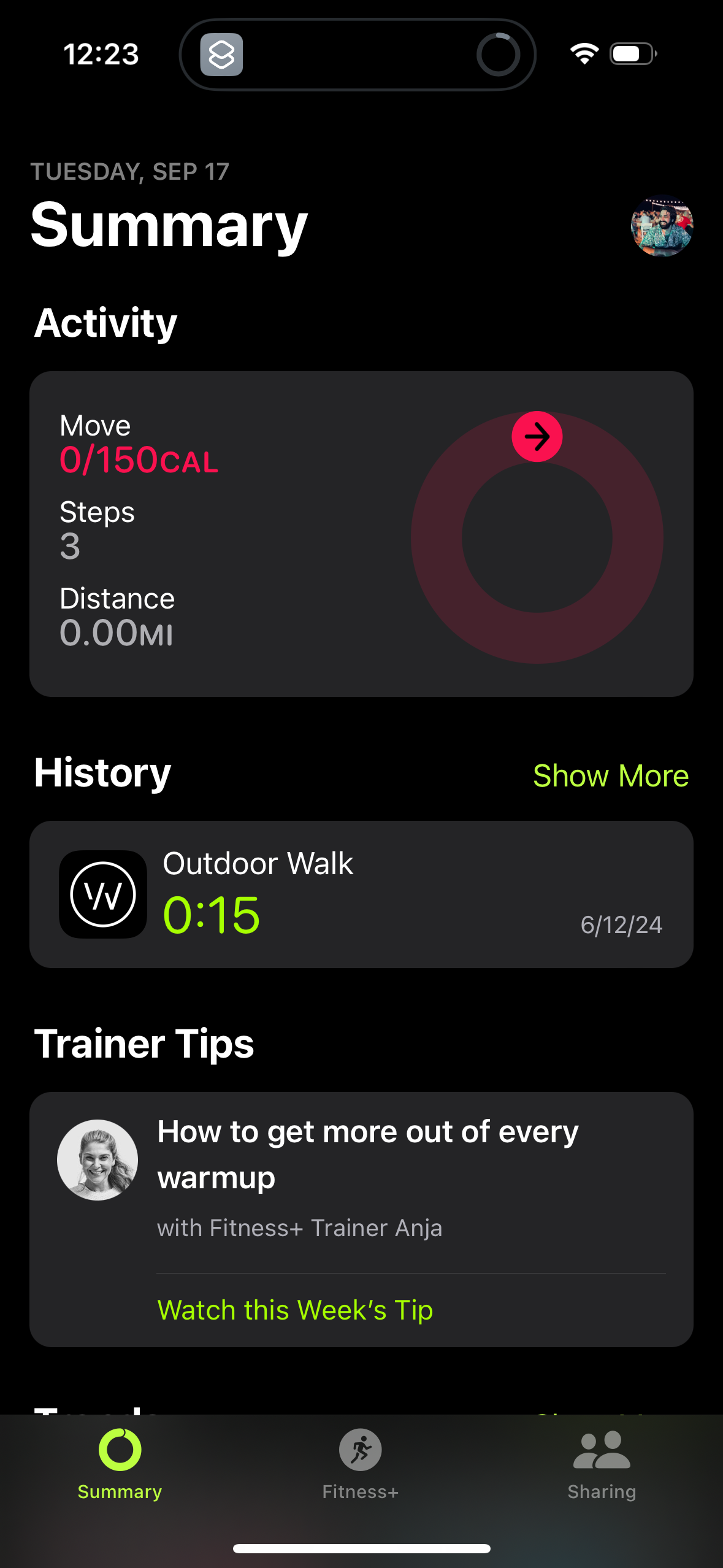
Task: Tap the arrow to open Activity details
Action: pyautogui.click(x=537, y=436)
